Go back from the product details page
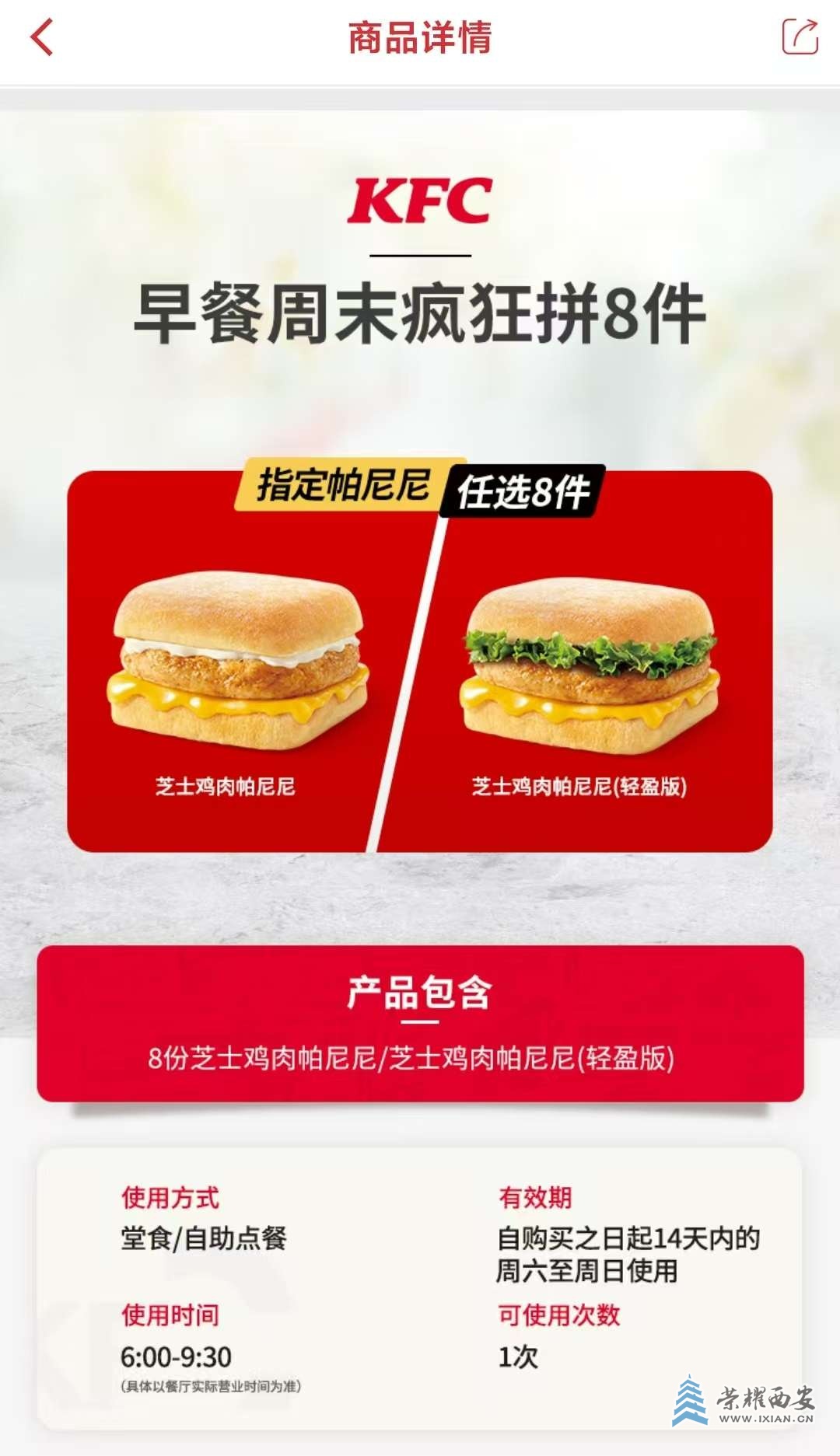The image size is (840, 1456). tap(42, 37)
